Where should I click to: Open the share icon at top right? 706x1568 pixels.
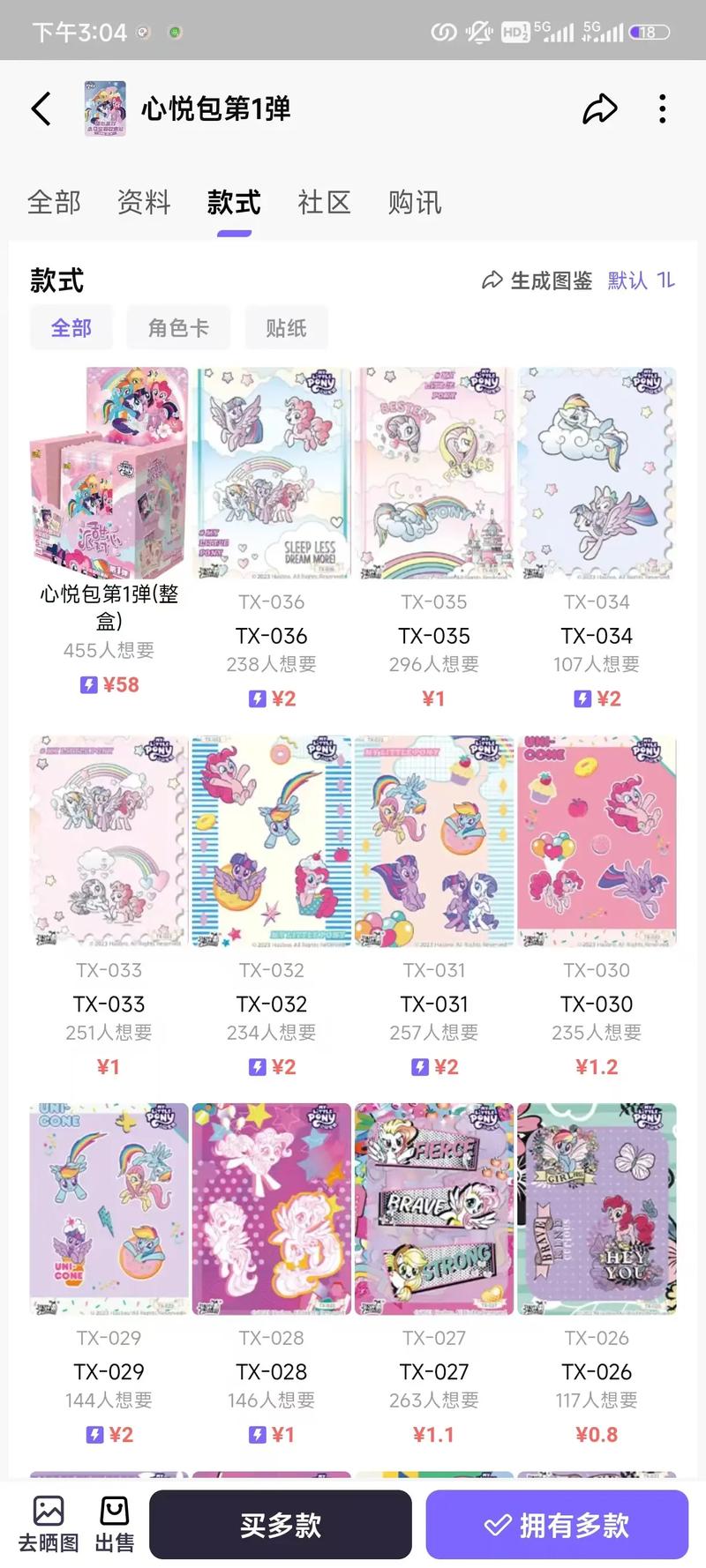pos(601,108)
